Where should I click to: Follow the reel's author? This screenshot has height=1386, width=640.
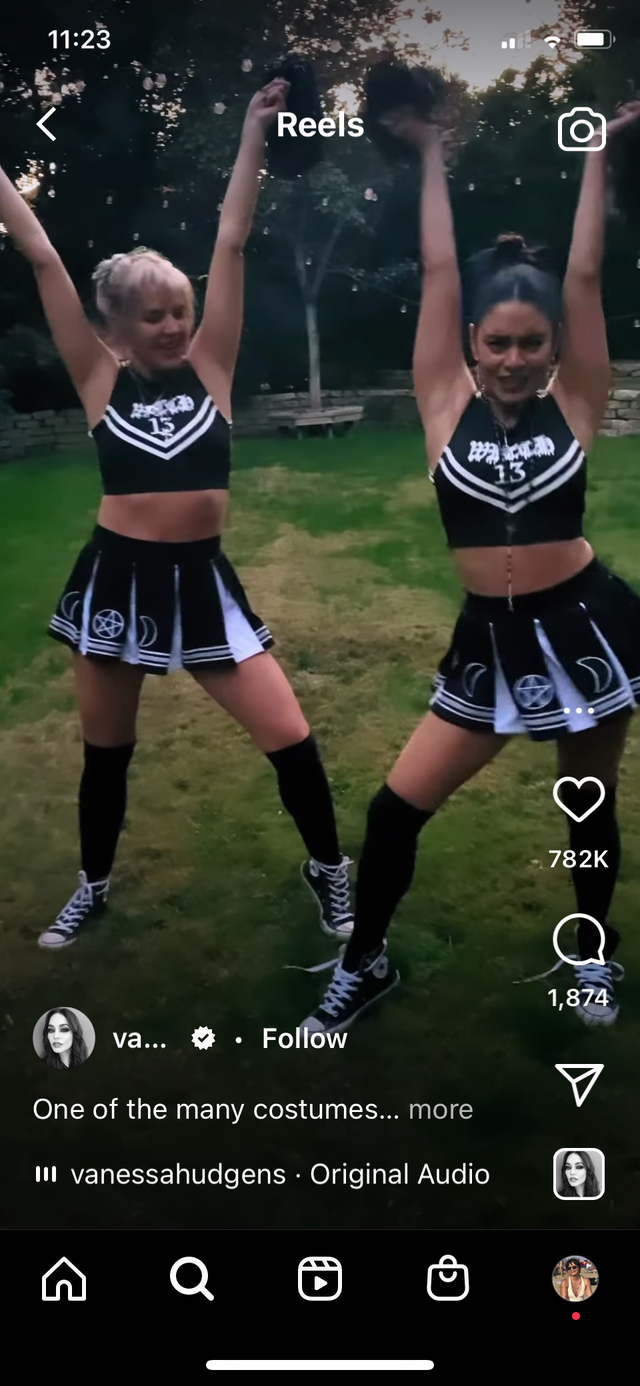pos(304,1039)
